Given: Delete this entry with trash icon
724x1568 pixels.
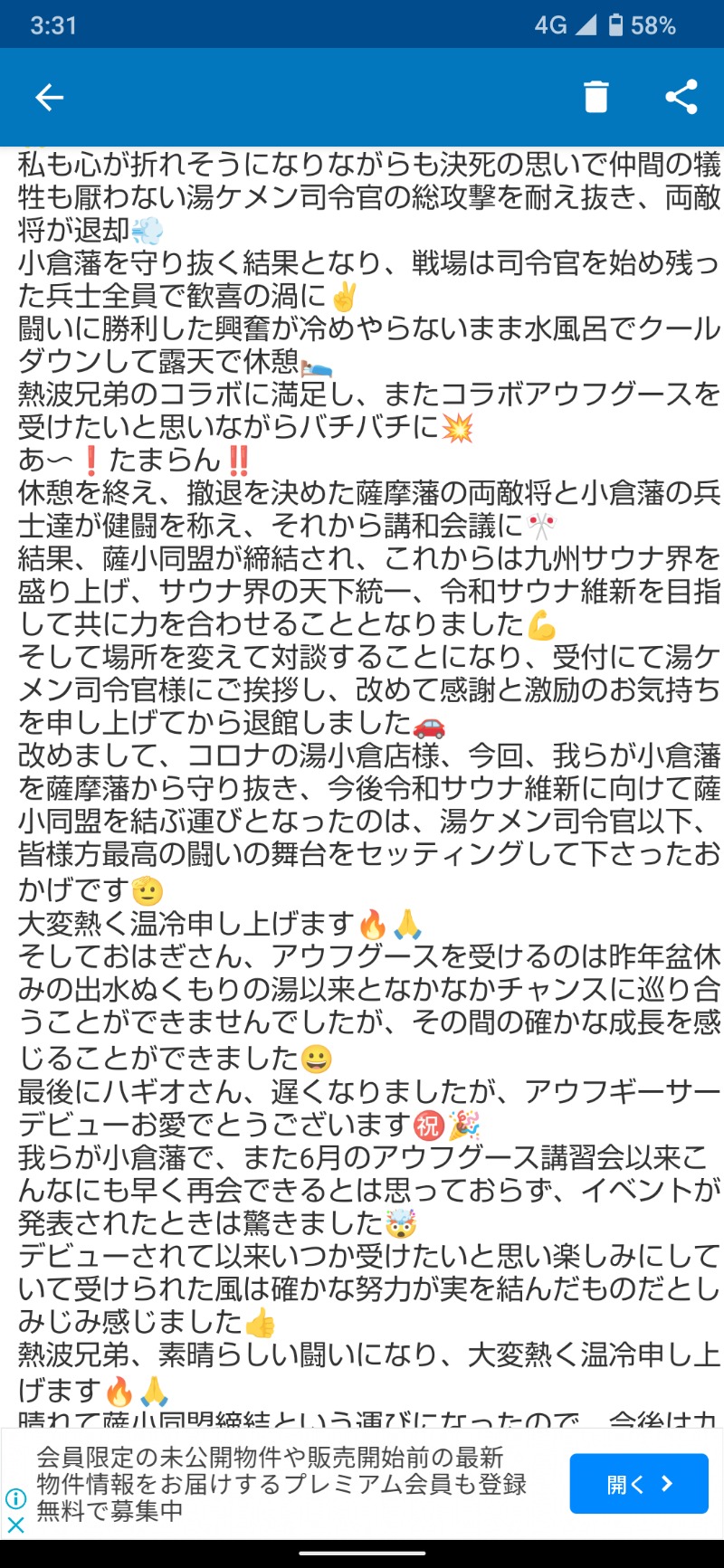Looking at the screenshot, I should tap(595, 97).
